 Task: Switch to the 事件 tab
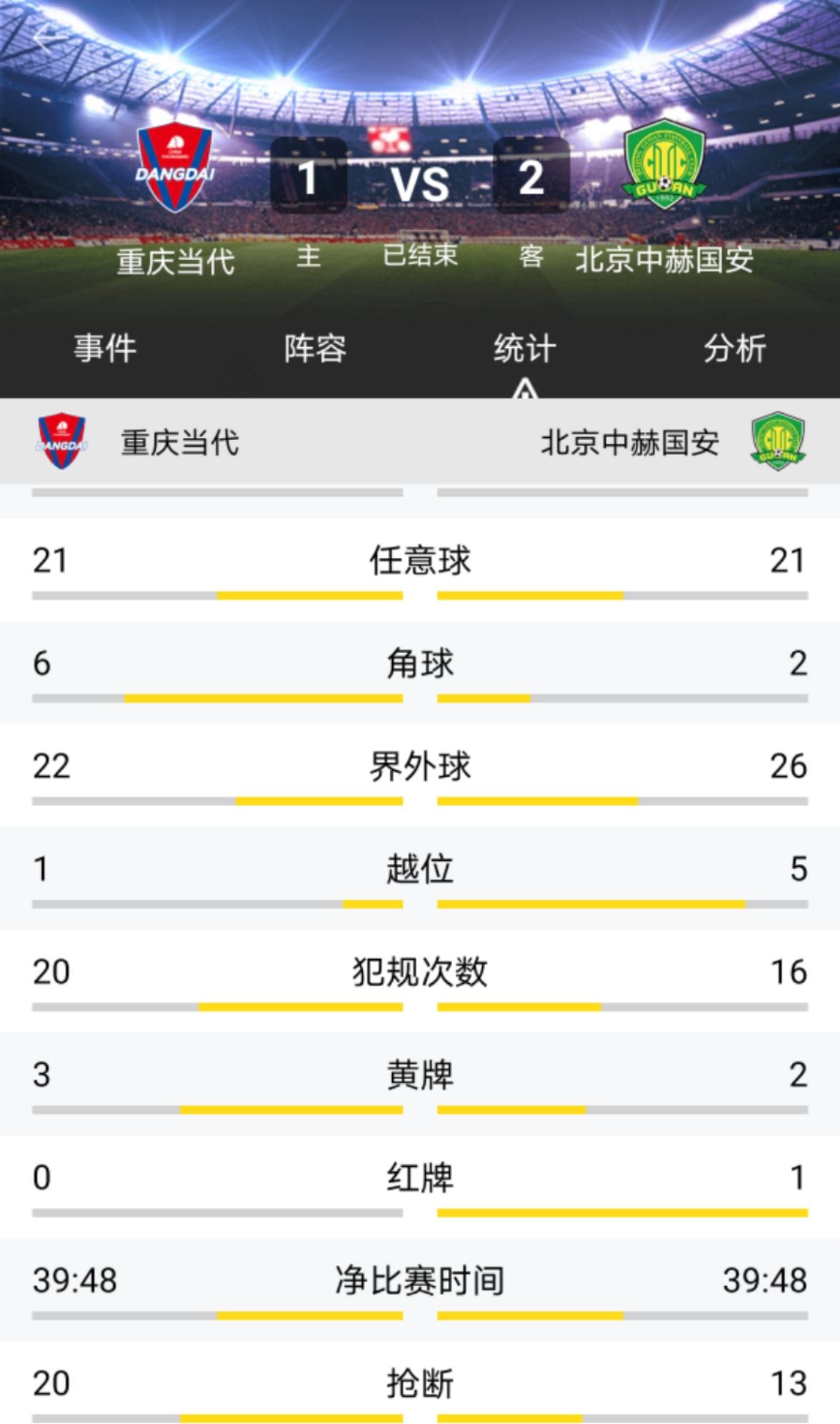tap(105, 349)
